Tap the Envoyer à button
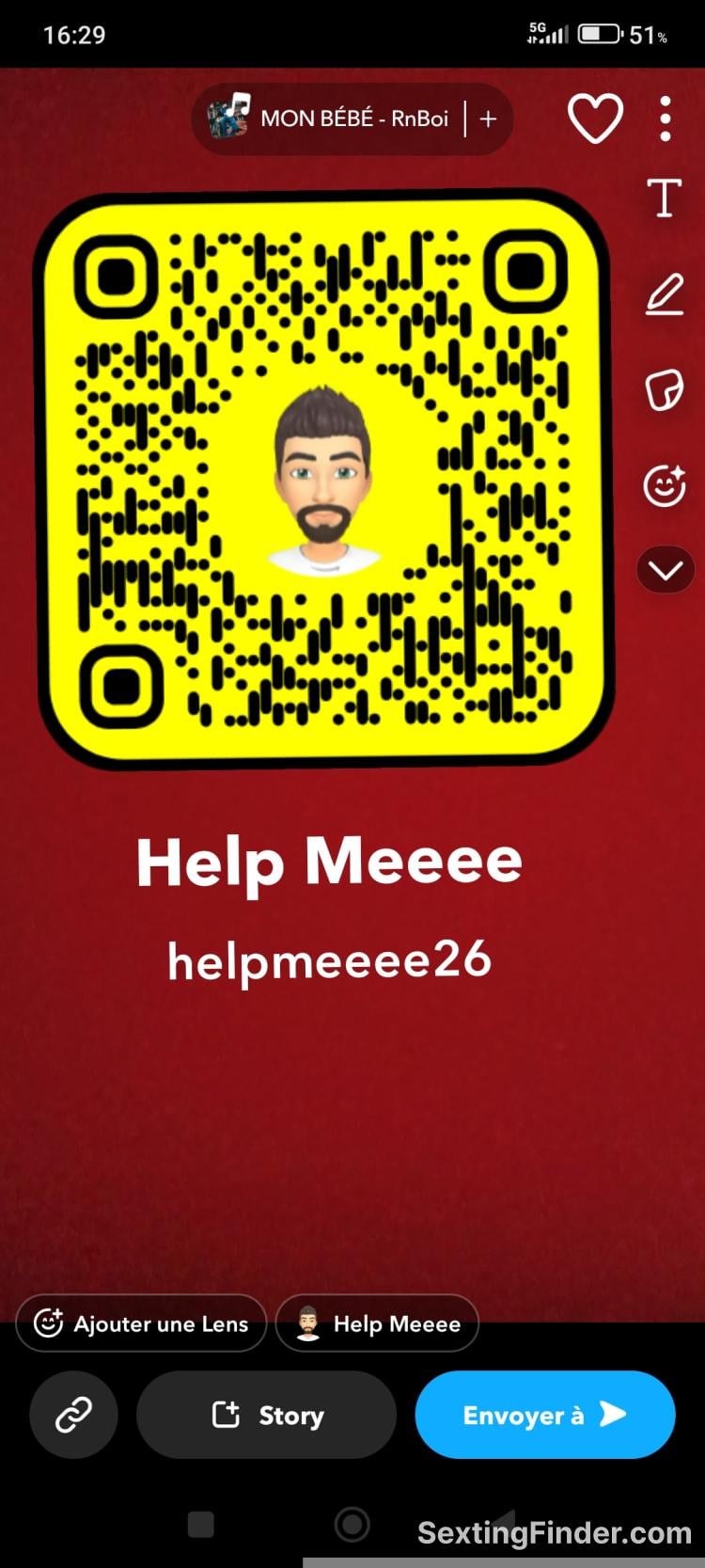The height and width of the screenshot is (1568, 705). (545, 1415)
